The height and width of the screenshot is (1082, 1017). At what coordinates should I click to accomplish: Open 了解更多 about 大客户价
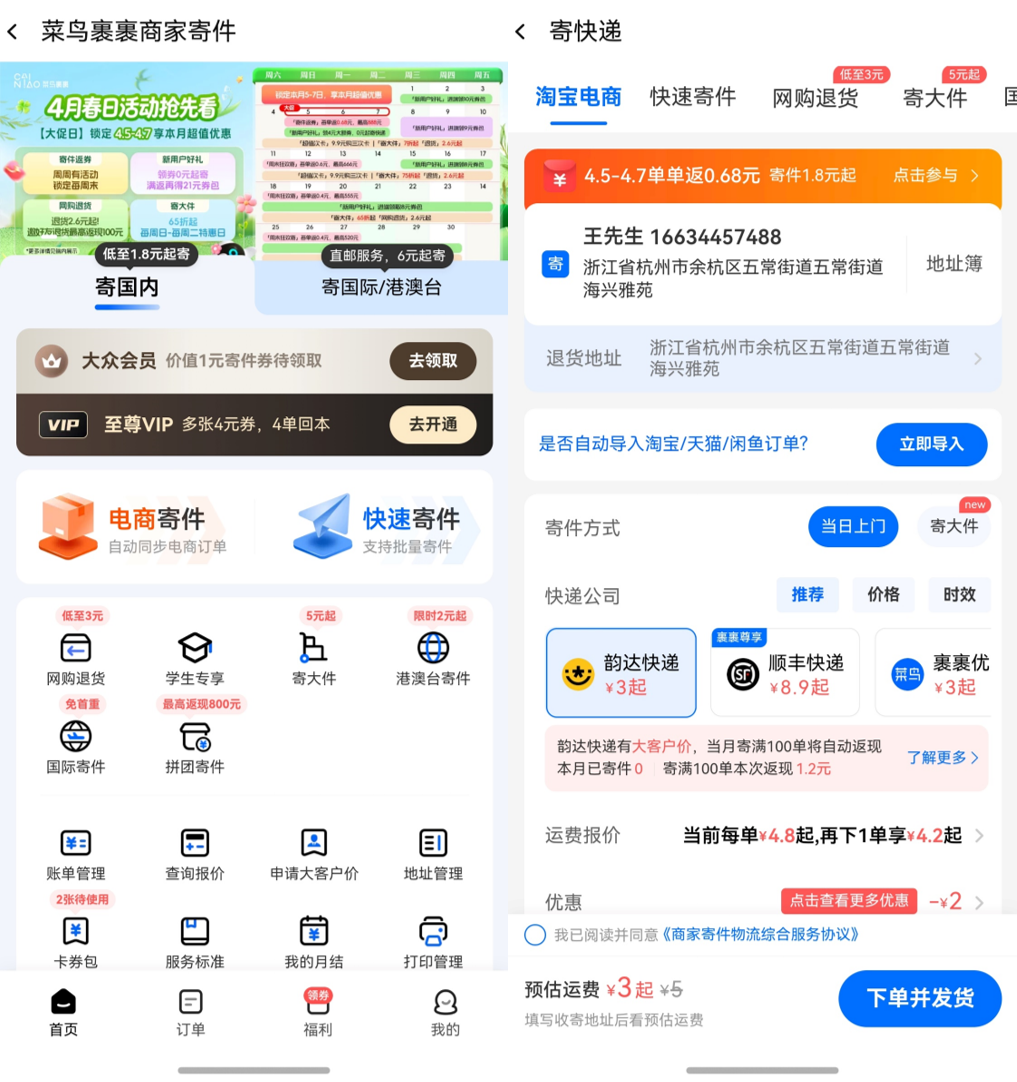click(942, 757)
